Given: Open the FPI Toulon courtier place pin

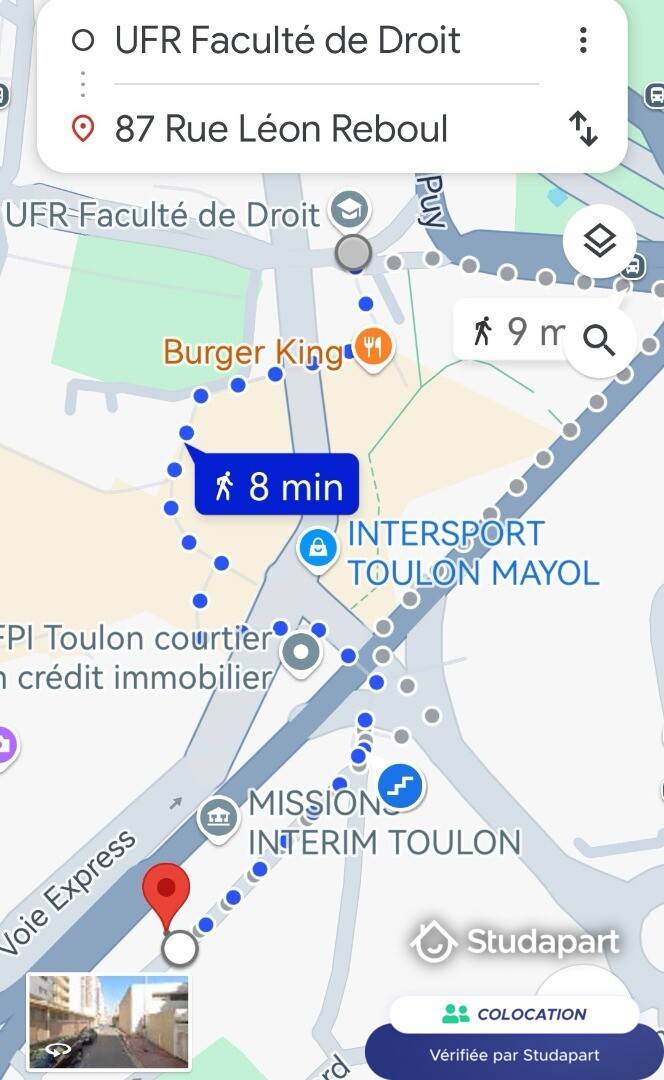Looking at the screenshot, I should click(301, 654).
